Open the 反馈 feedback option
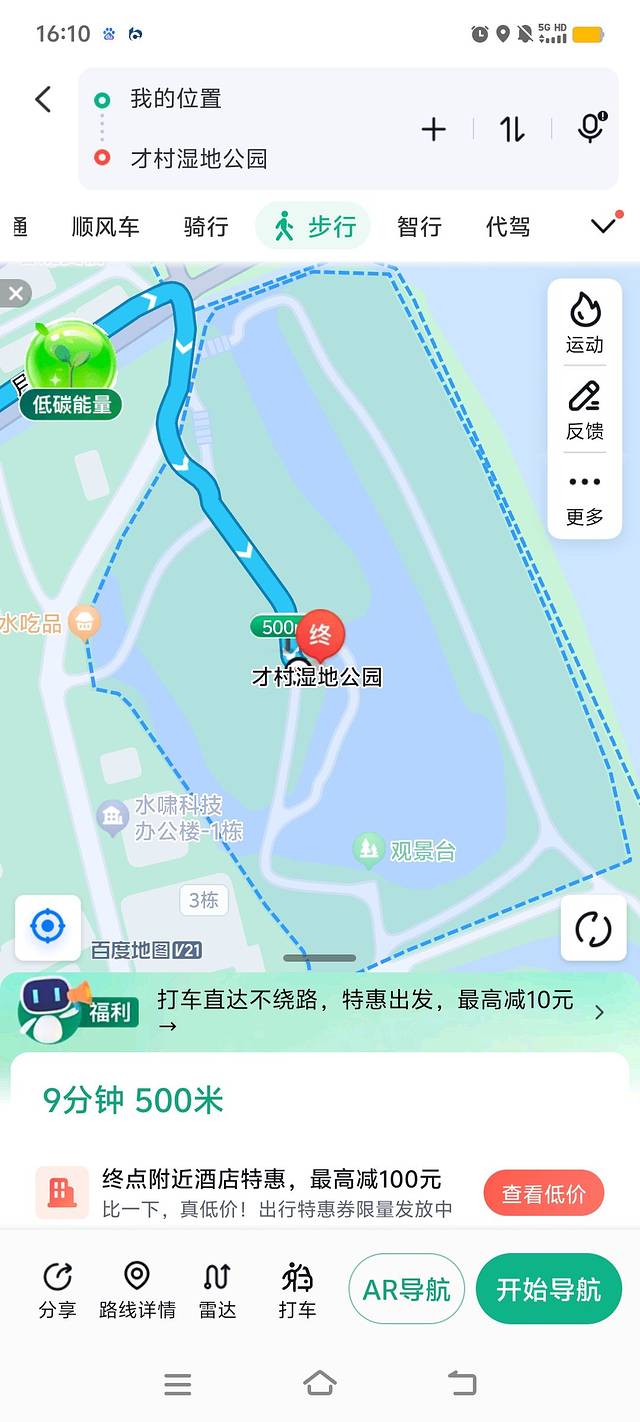 click(x=585, y=410)
